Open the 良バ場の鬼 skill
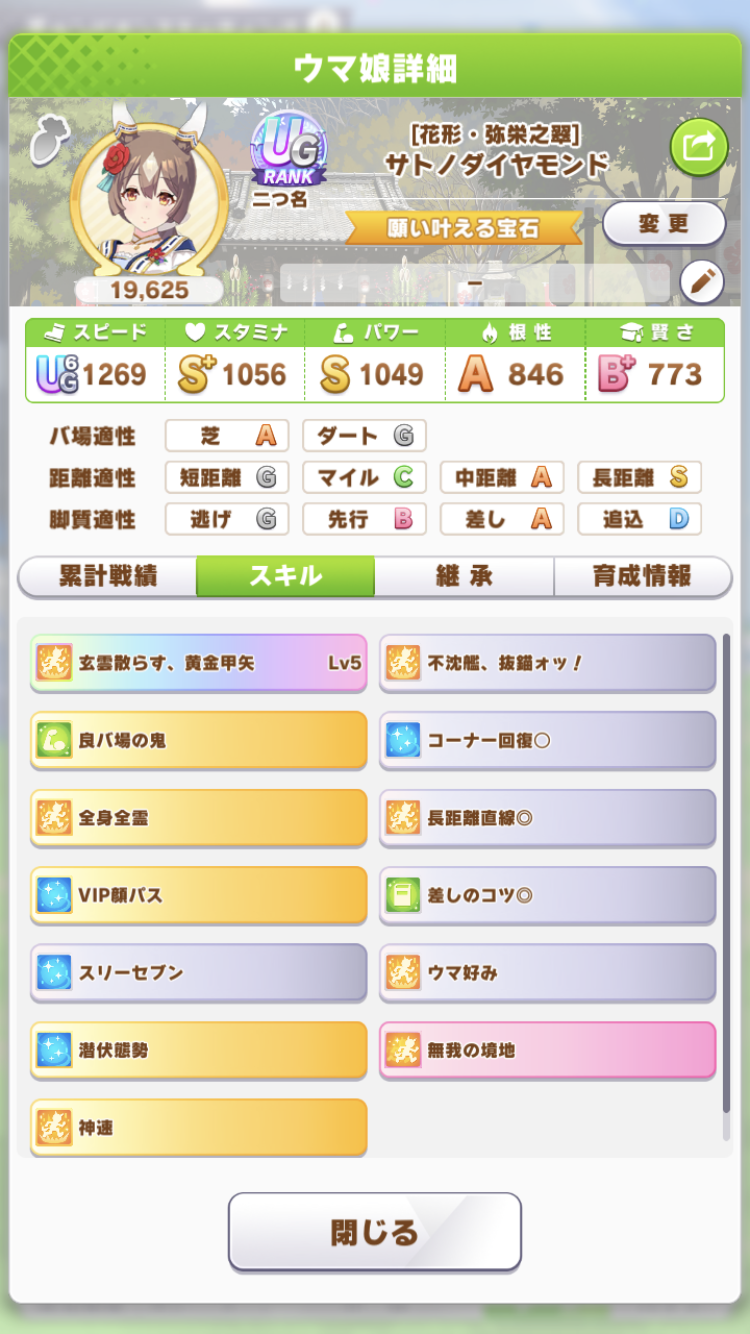 (x=198, y=741)
